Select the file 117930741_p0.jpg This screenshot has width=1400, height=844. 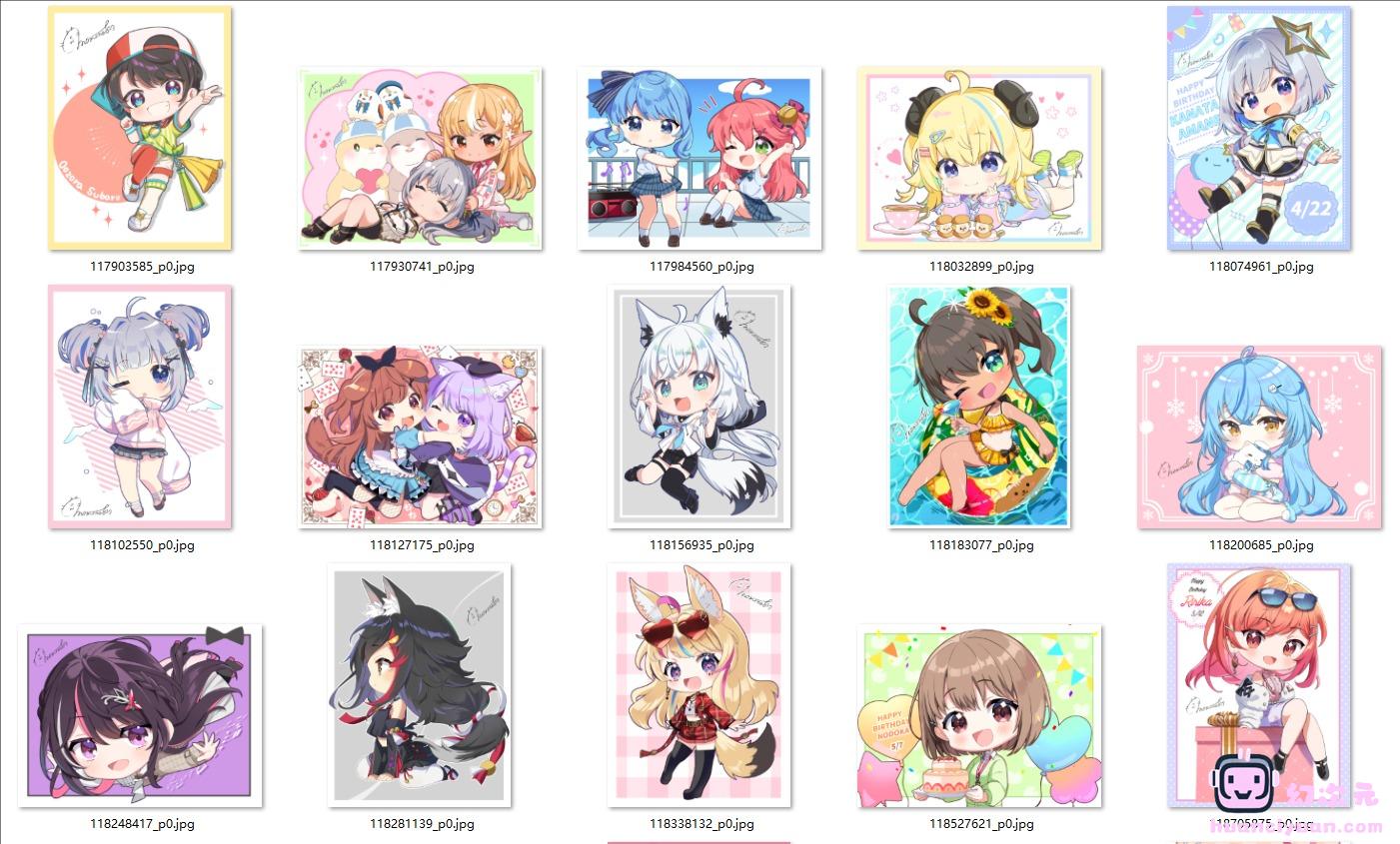[x=420, y=158]
